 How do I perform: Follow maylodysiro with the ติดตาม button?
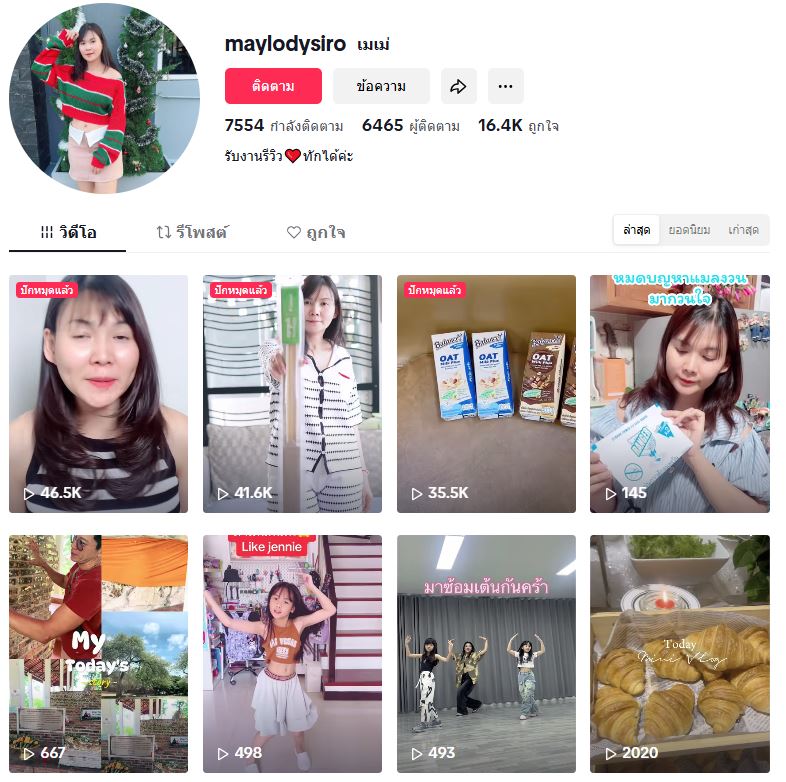273,86
